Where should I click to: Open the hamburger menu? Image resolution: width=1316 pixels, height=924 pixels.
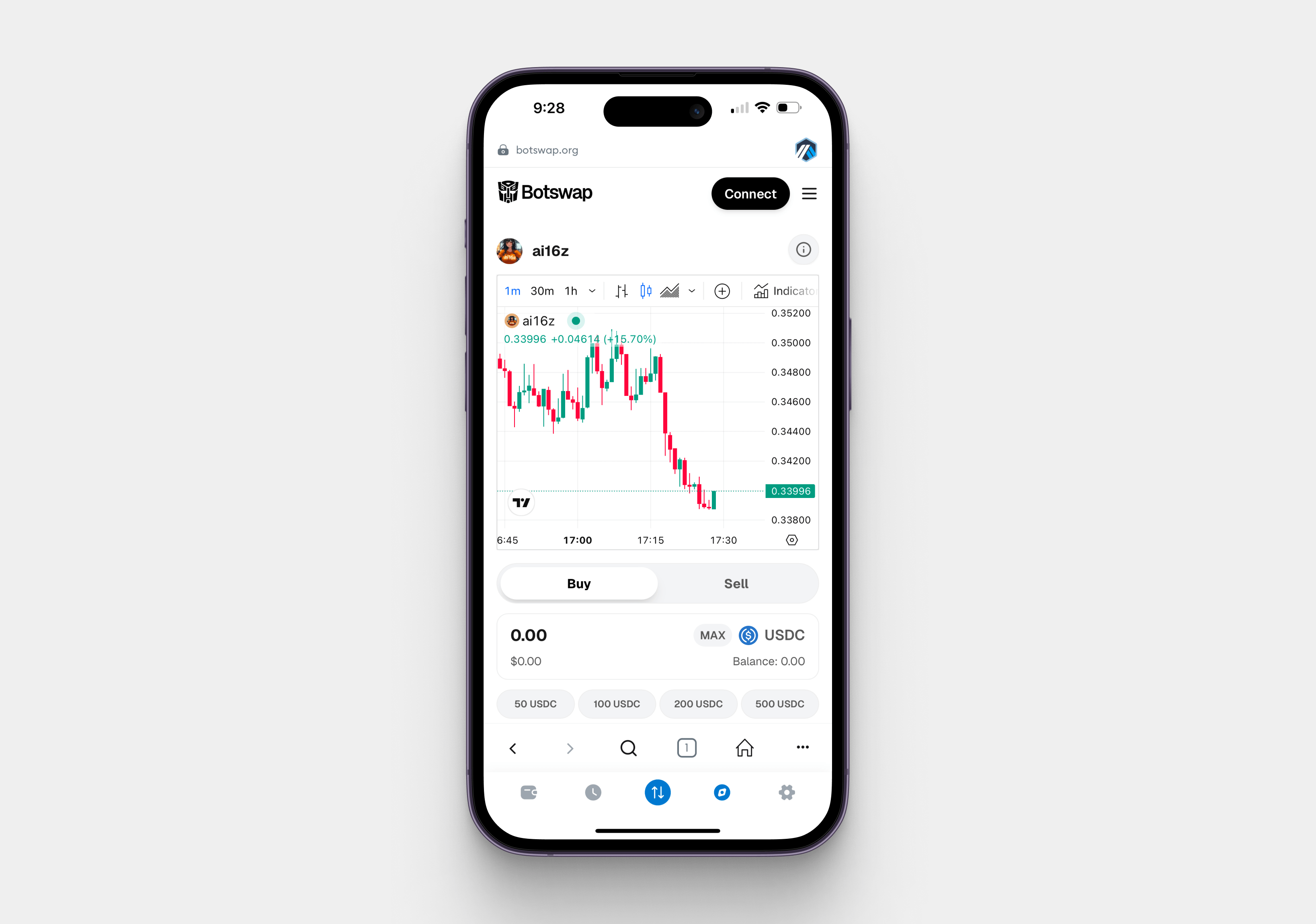coord(809,194)
